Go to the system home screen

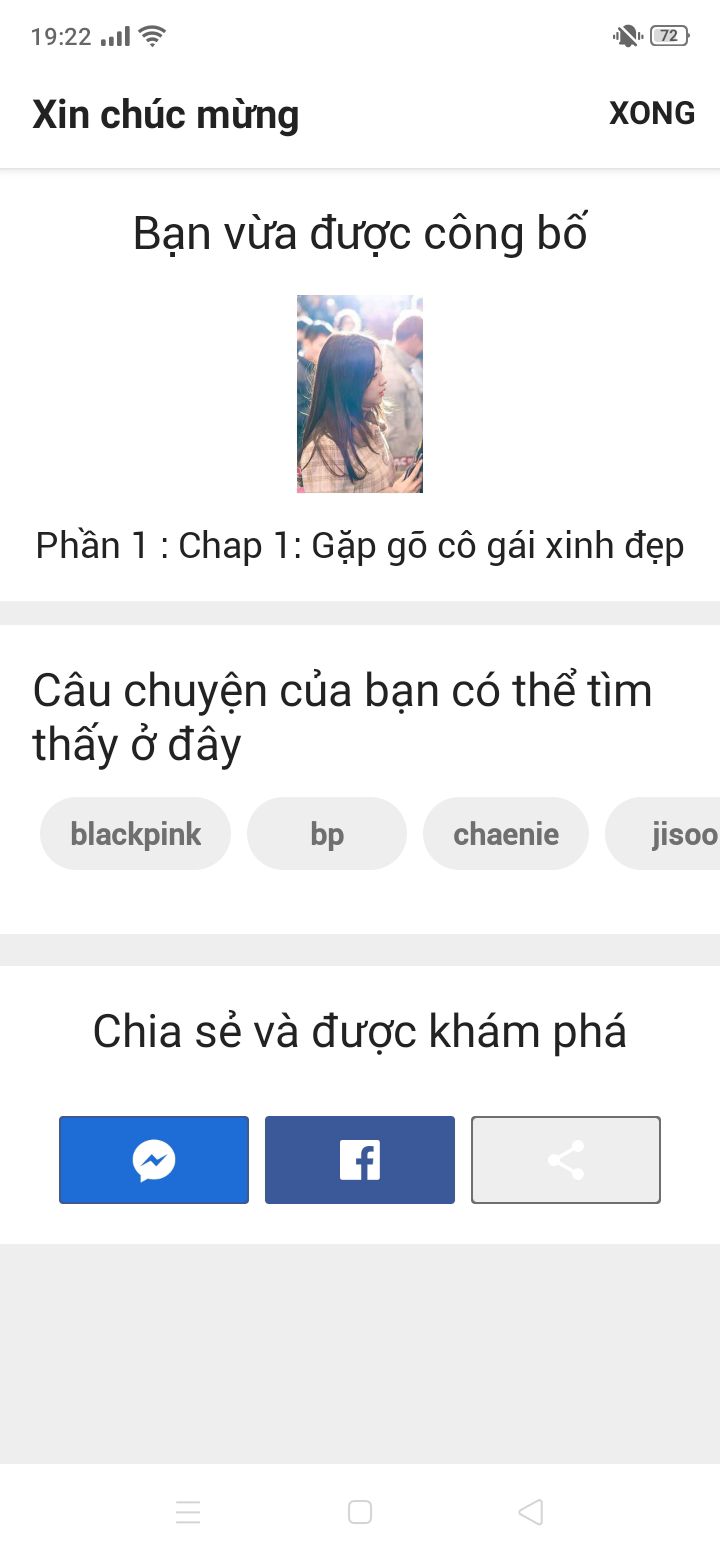(x=360, y=1512)
